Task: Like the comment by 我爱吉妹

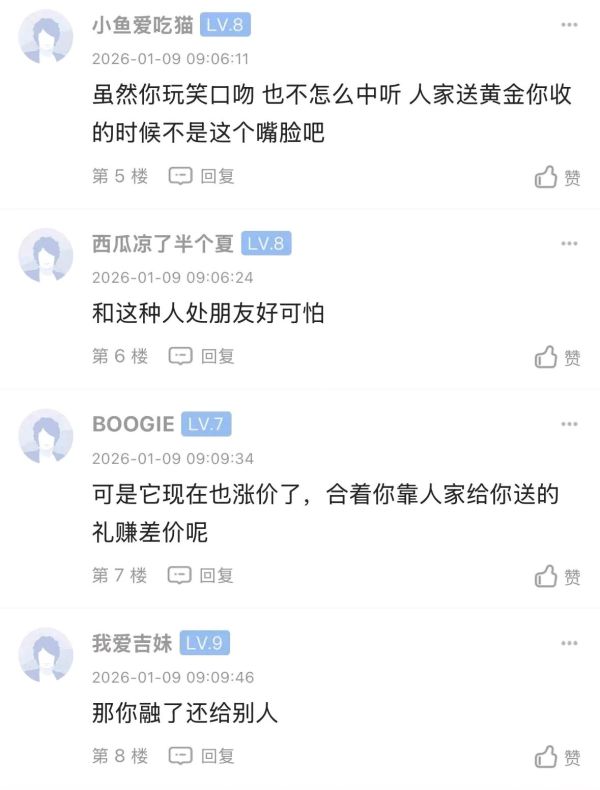Action: 557,757
